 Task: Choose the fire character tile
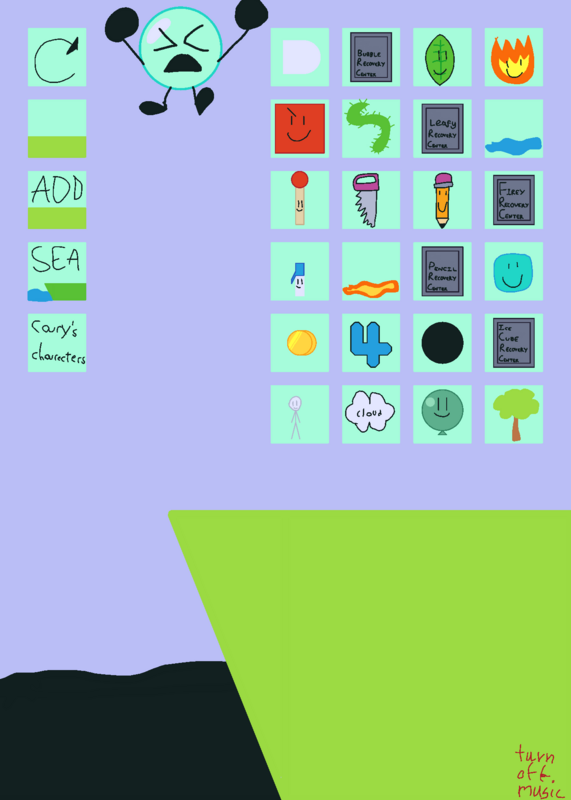(x=514, y=57)
